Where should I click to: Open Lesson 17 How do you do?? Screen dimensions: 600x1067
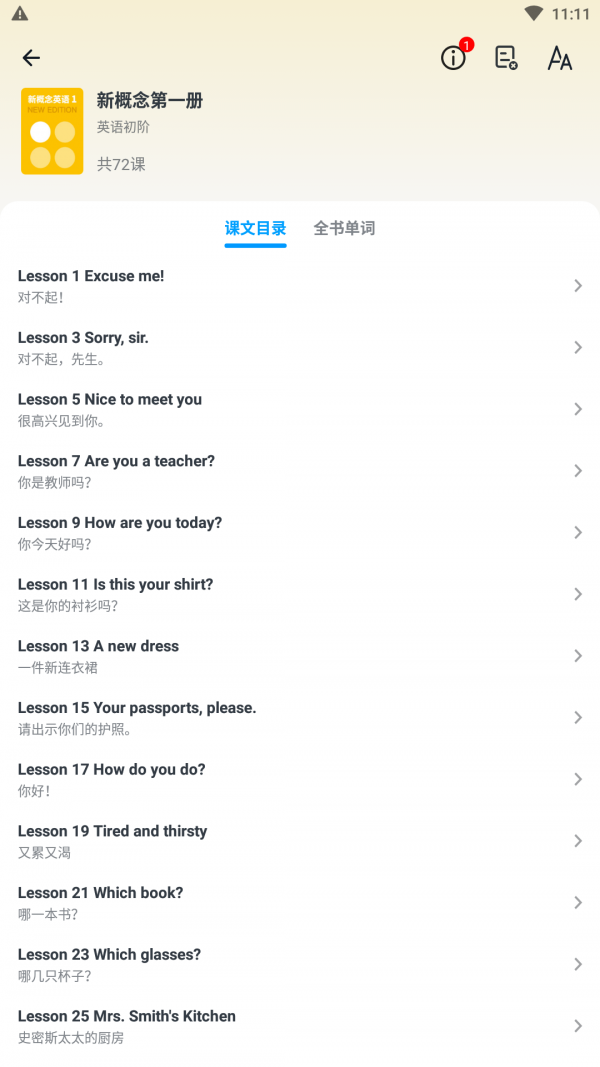coord(300,779)
